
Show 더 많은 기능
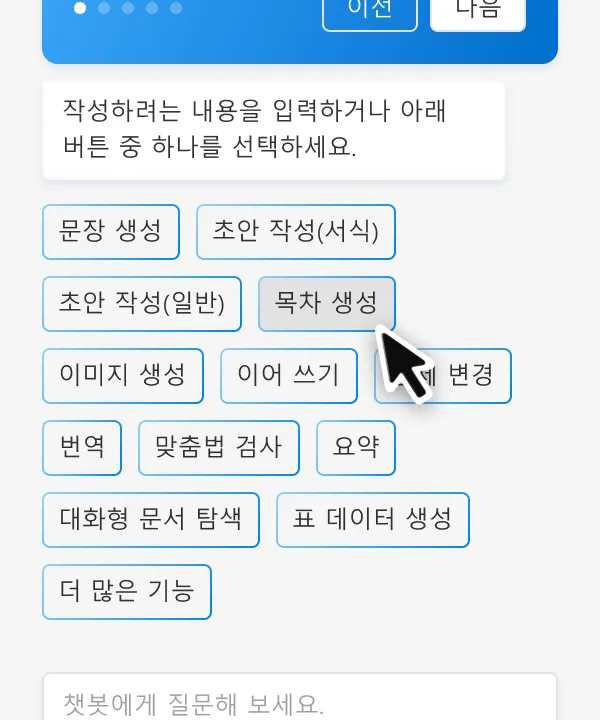tap(127, 592)
